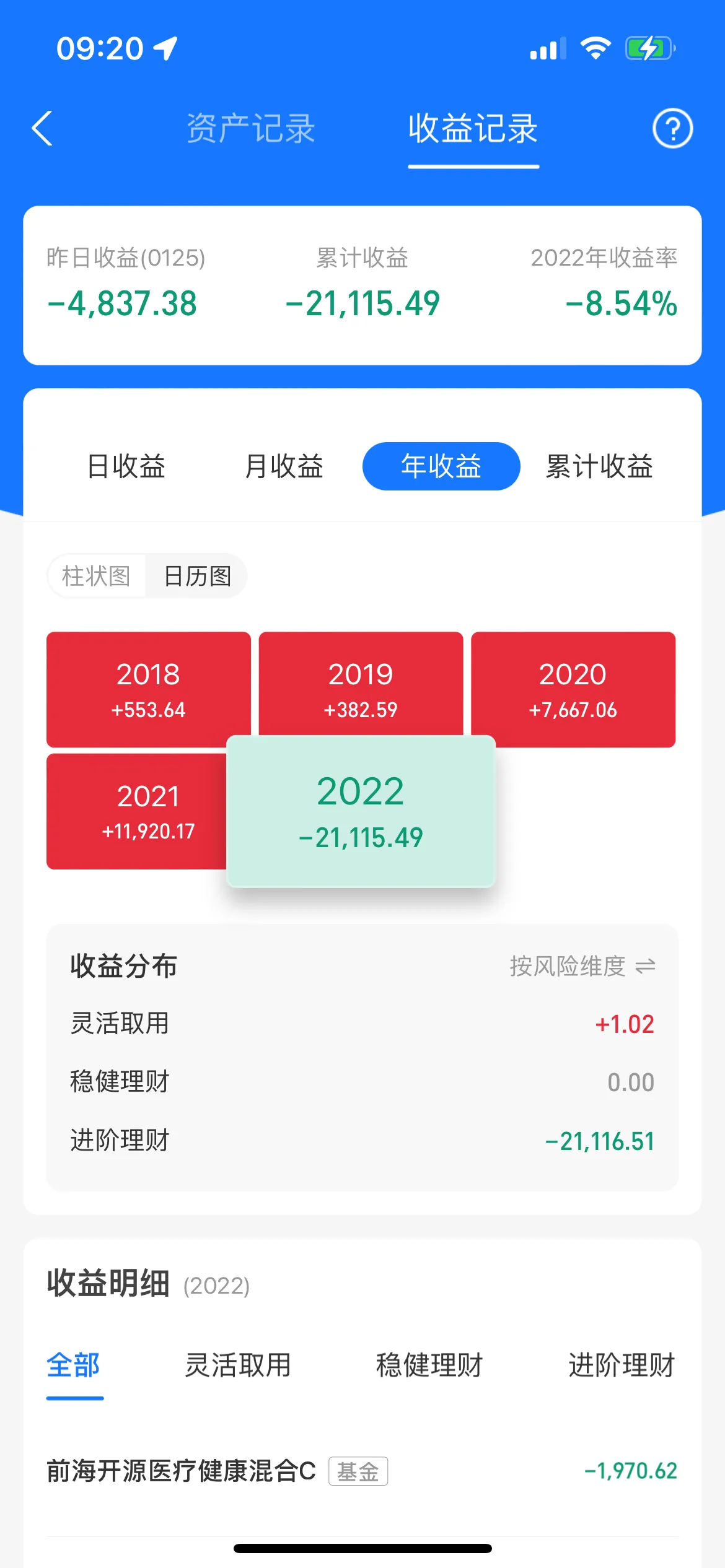
Task: Filter details by 进阶理财 tab
Action: [622, 1365]
